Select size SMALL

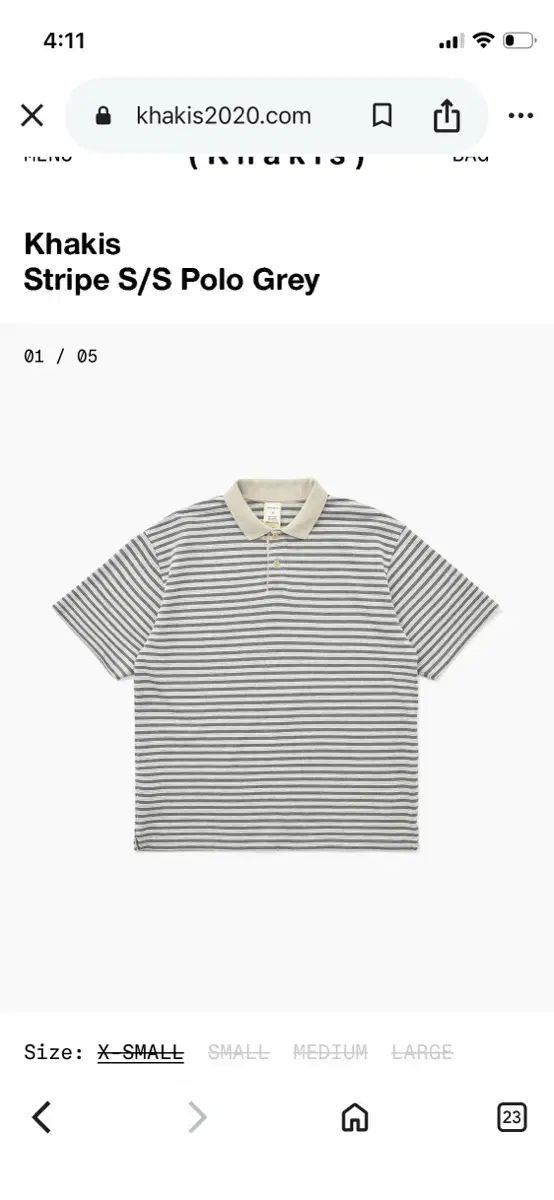click(x=238, y=1052)
